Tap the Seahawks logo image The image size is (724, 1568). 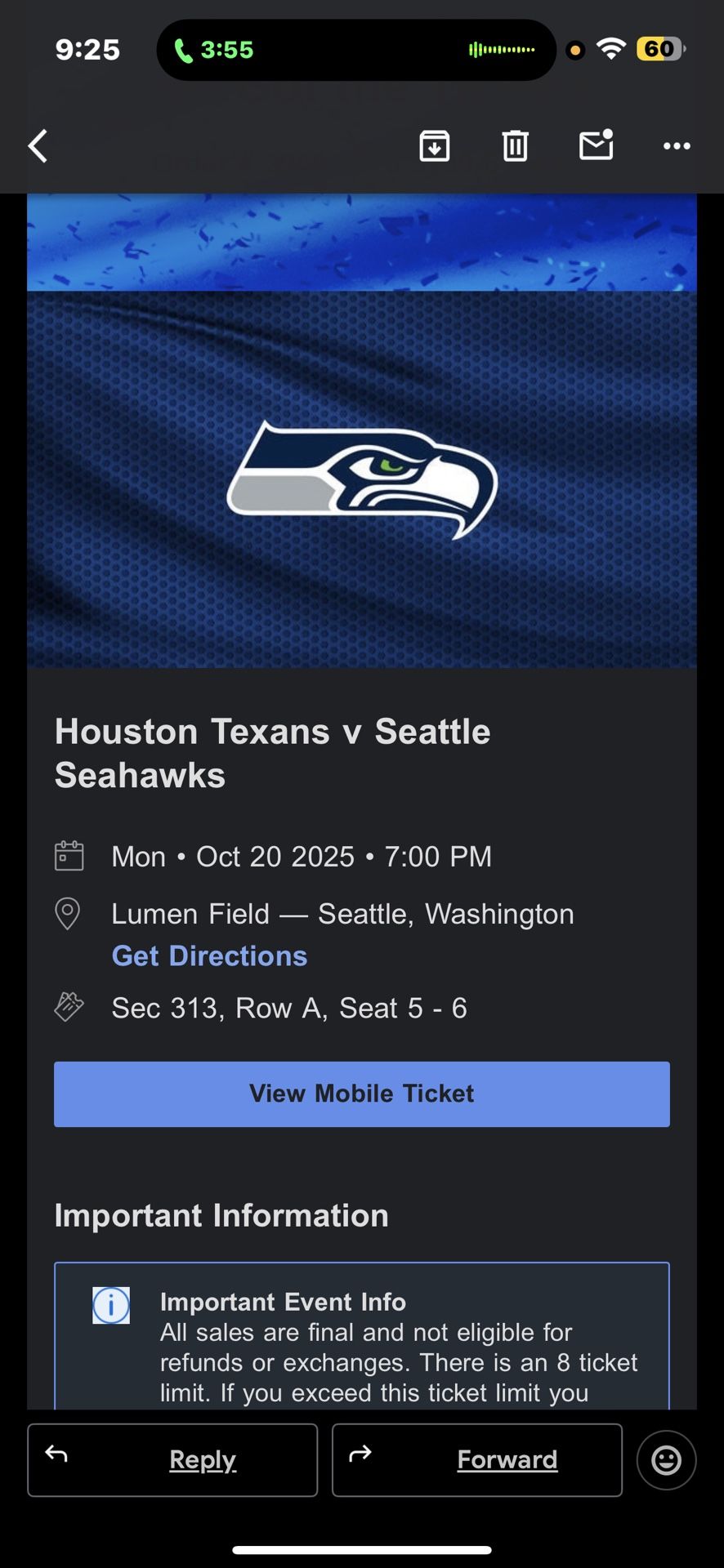362,480
